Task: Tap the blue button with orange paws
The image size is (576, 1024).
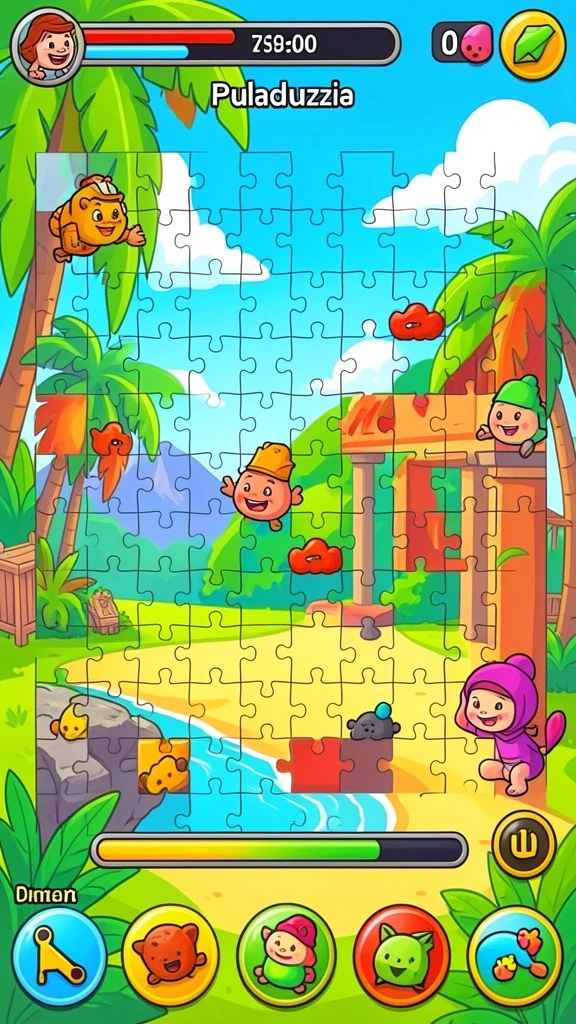Action: tap(515, 955)
